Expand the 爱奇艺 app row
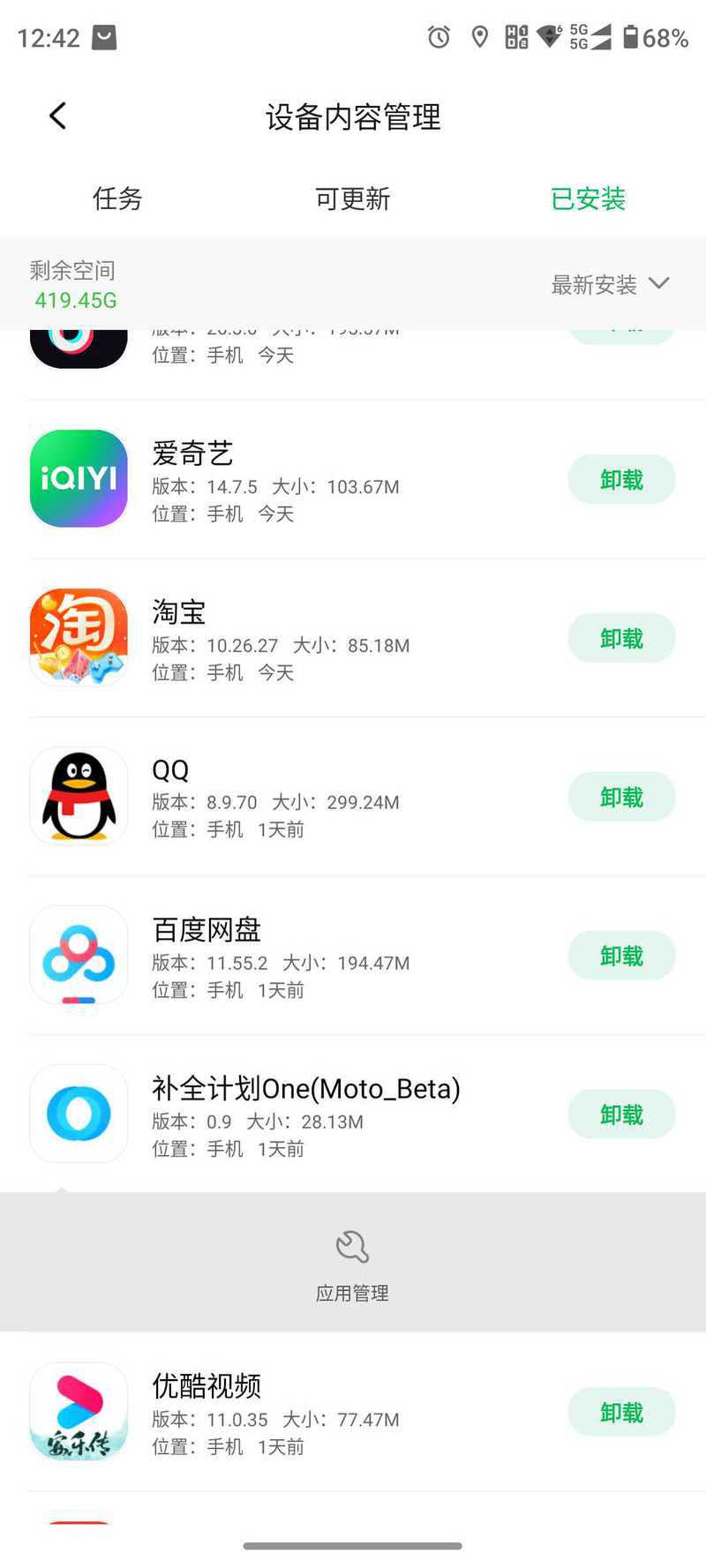The image size is (706, 1568). [x=291, y=479]
